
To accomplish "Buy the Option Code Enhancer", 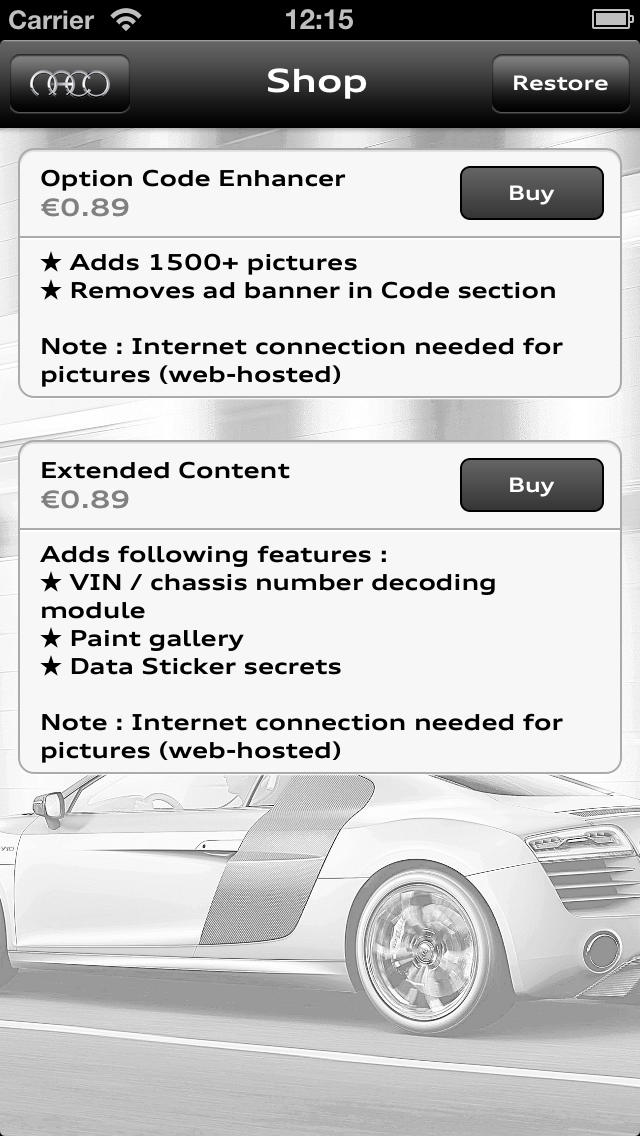I will 531,193.
